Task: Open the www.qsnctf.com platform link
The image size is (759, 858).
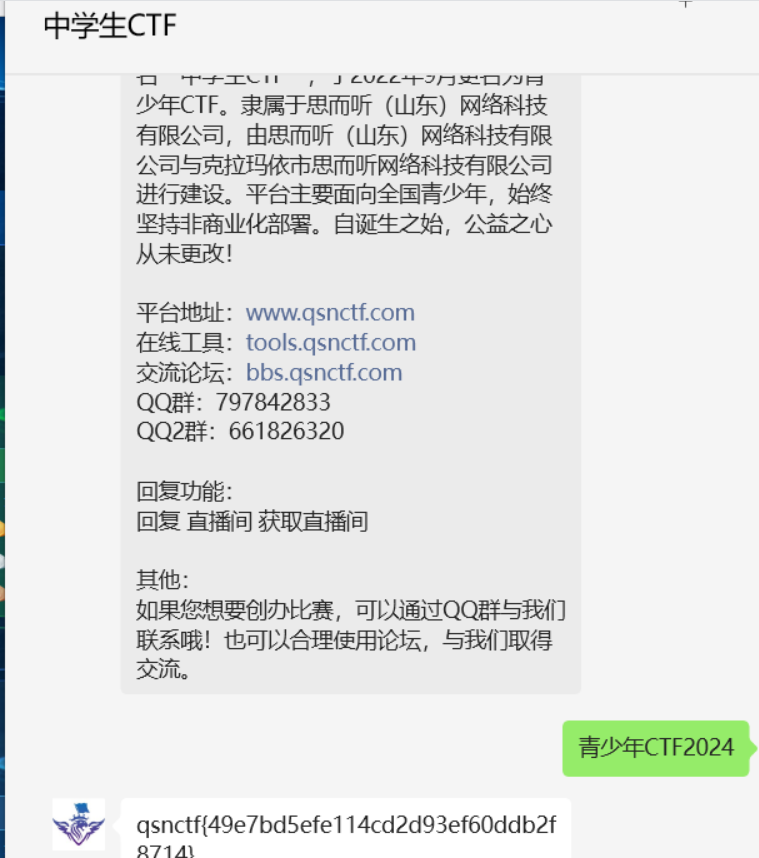Action: (330, 313)
